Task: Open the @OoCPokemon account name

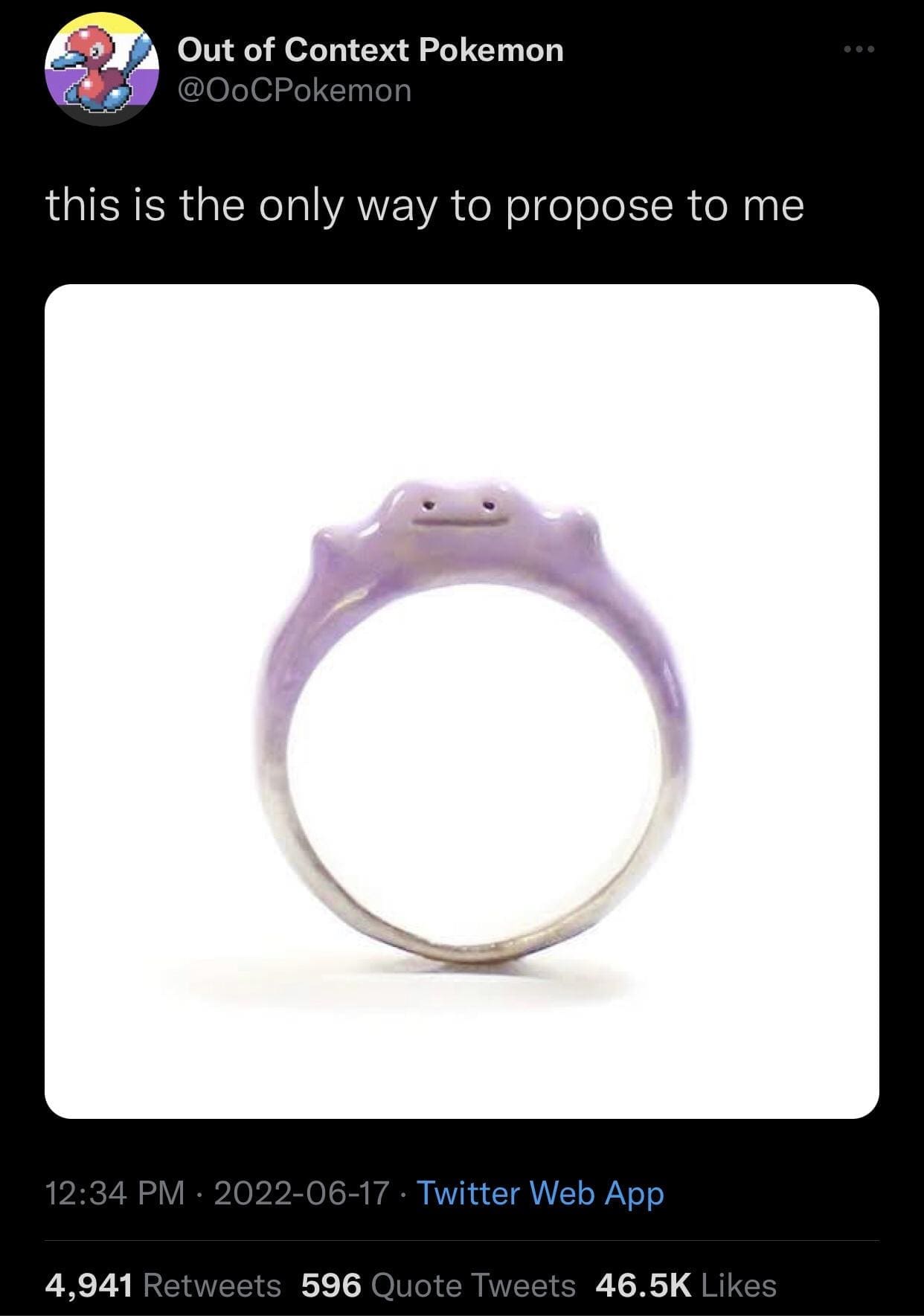Action: (x=294, y=91)
